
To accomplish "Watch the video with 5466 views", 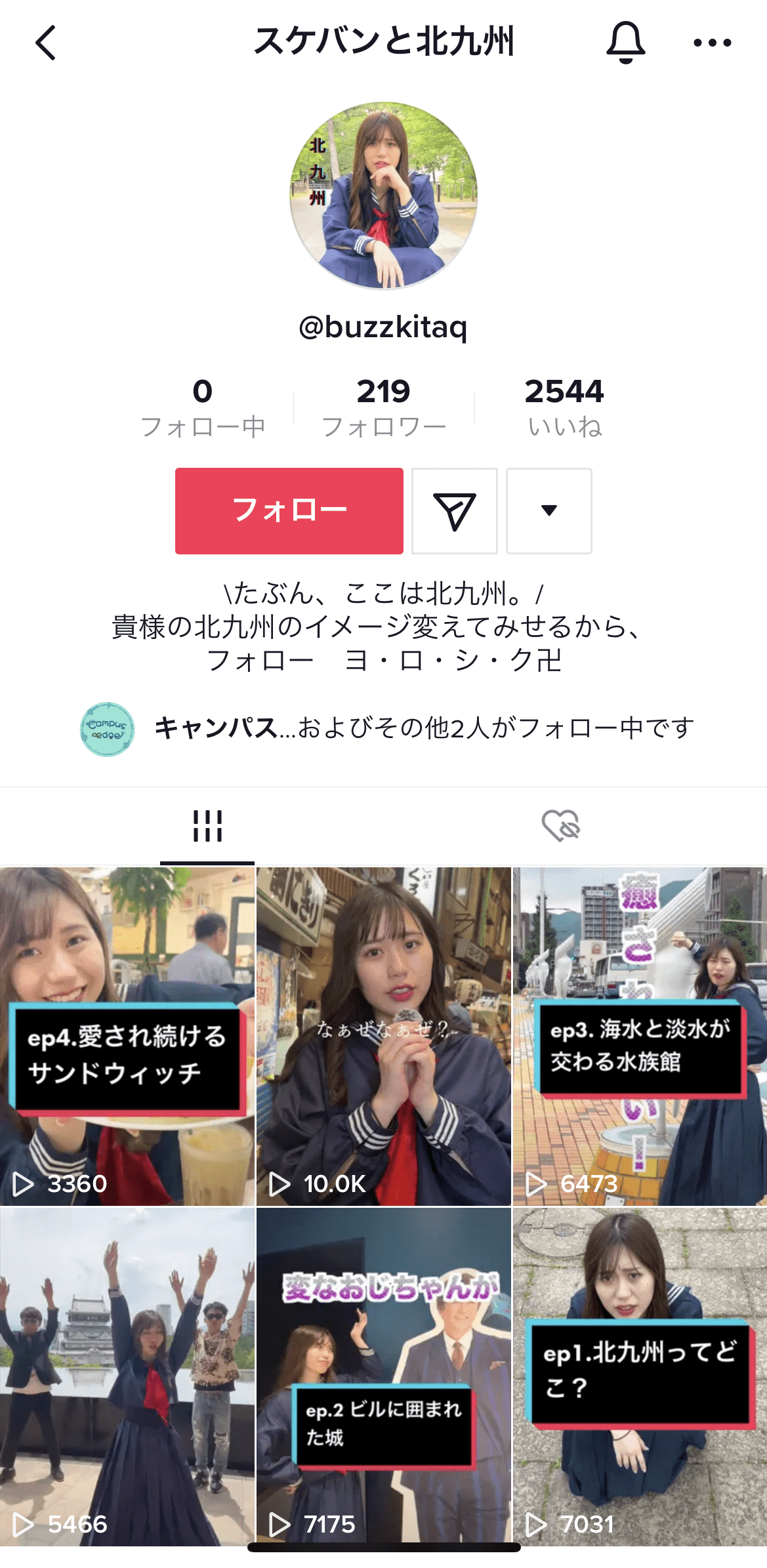I will (x=127, y=1378).
